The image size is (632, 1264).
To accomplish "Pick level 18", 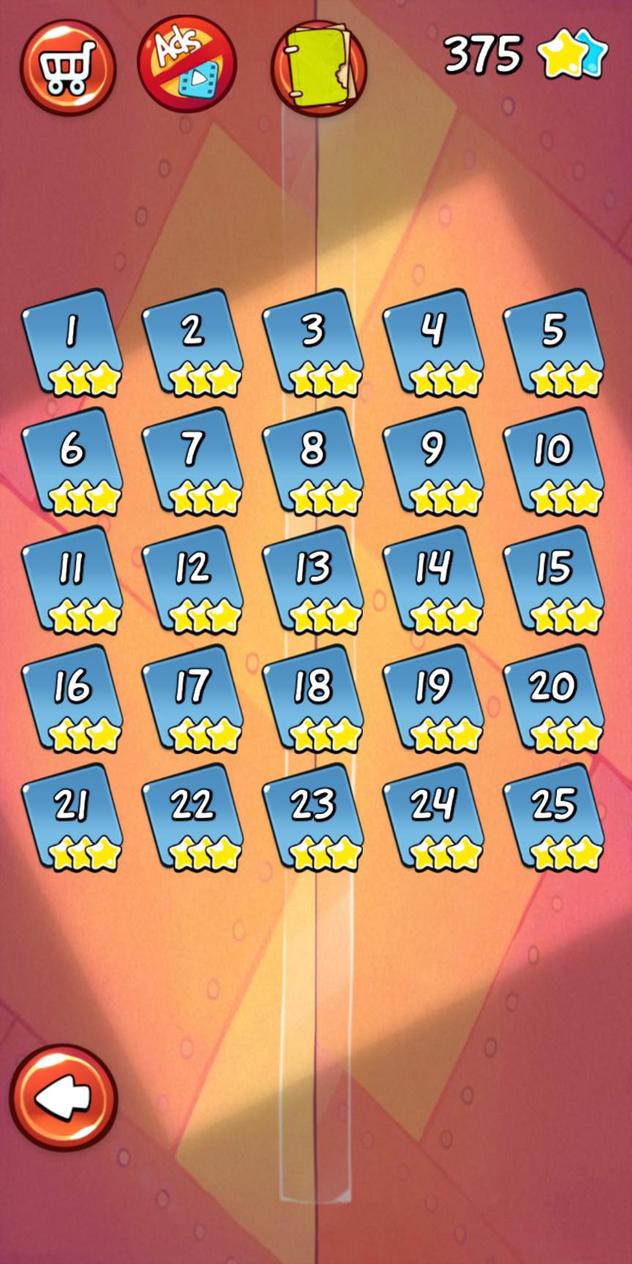I will click(314, 699).
